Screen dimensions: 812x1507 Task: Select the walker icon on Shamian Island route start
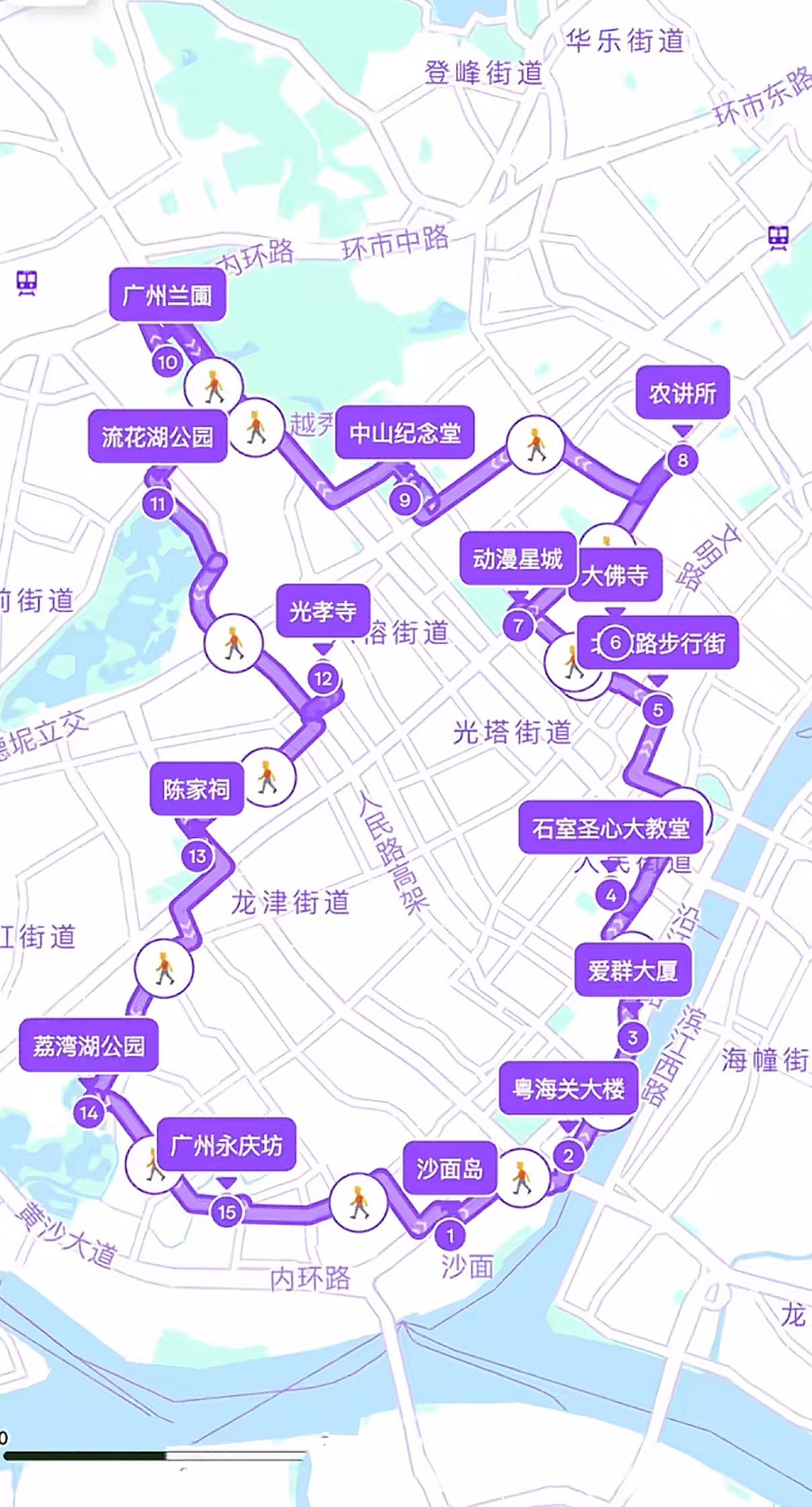click(357, 1202)
